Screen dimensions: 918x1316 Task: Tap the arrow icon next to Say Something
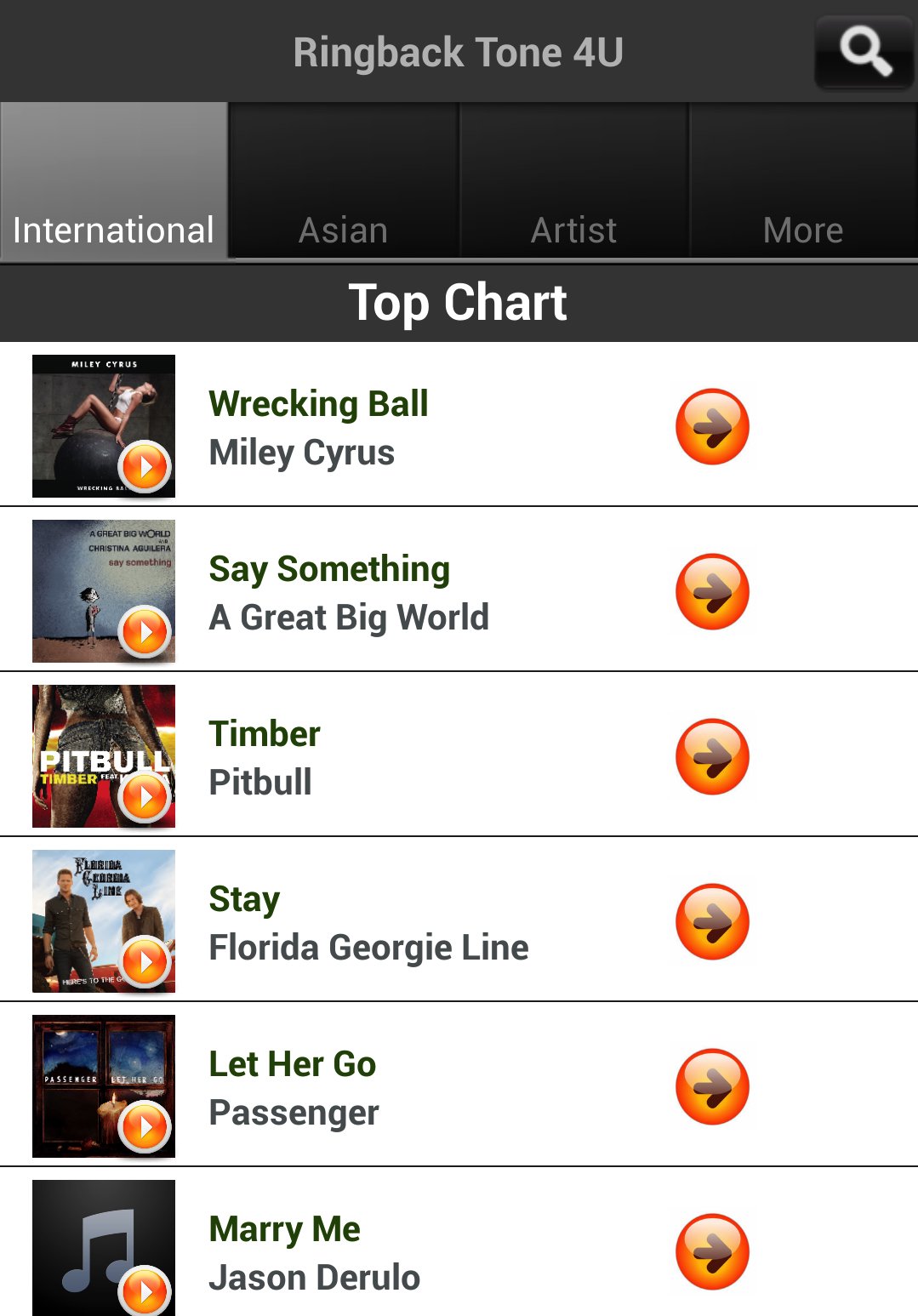[712, 592]
